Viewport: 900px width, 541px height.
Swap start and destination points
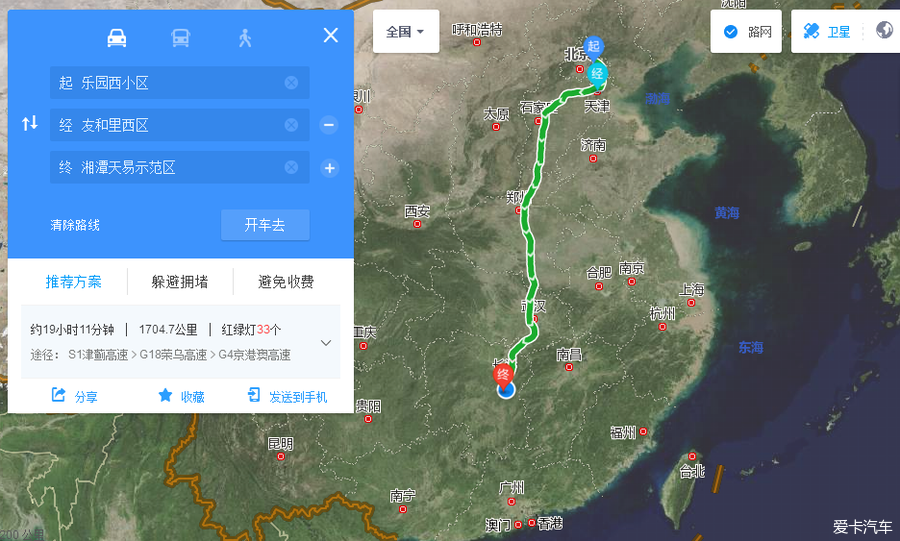(30, 124)
